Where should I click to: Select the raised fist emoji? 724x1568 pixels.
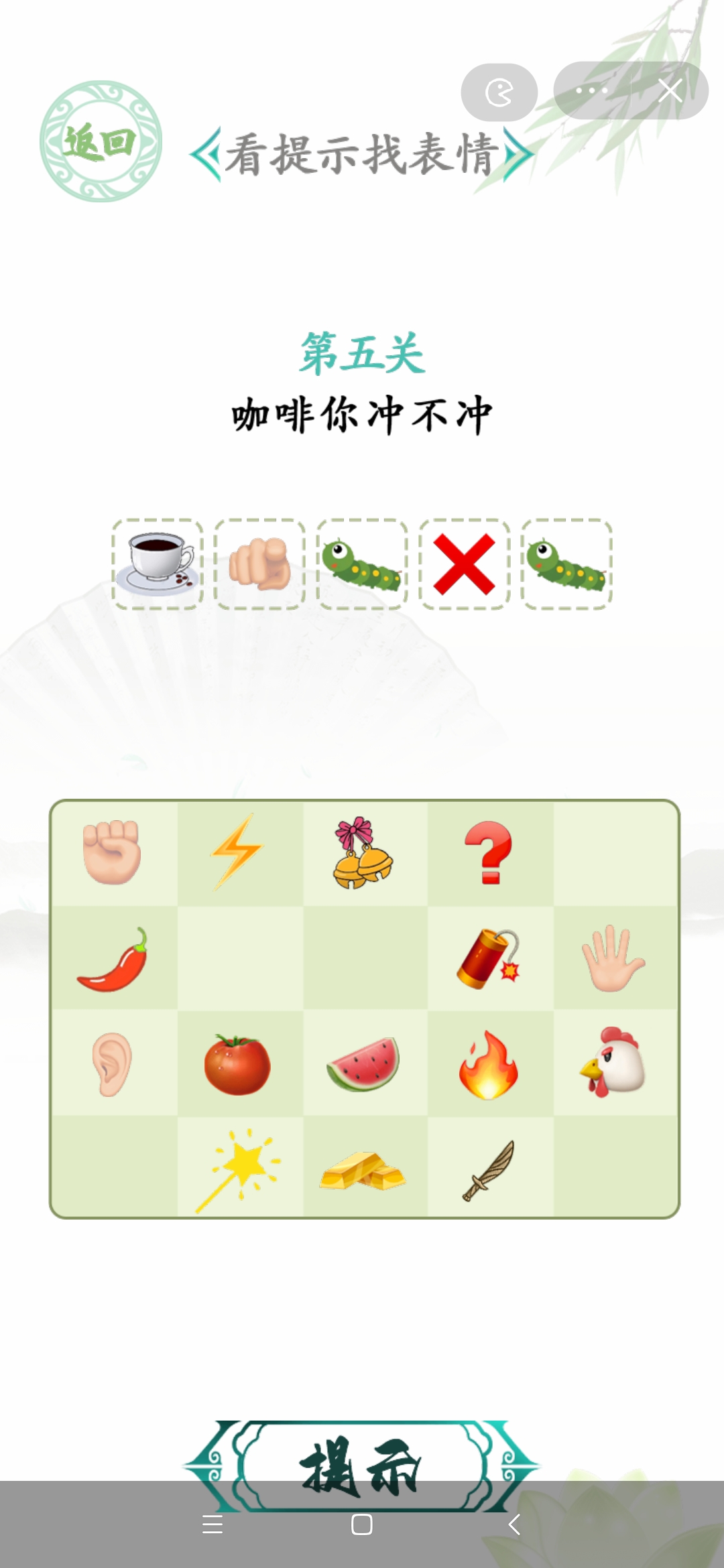[112, 852]
